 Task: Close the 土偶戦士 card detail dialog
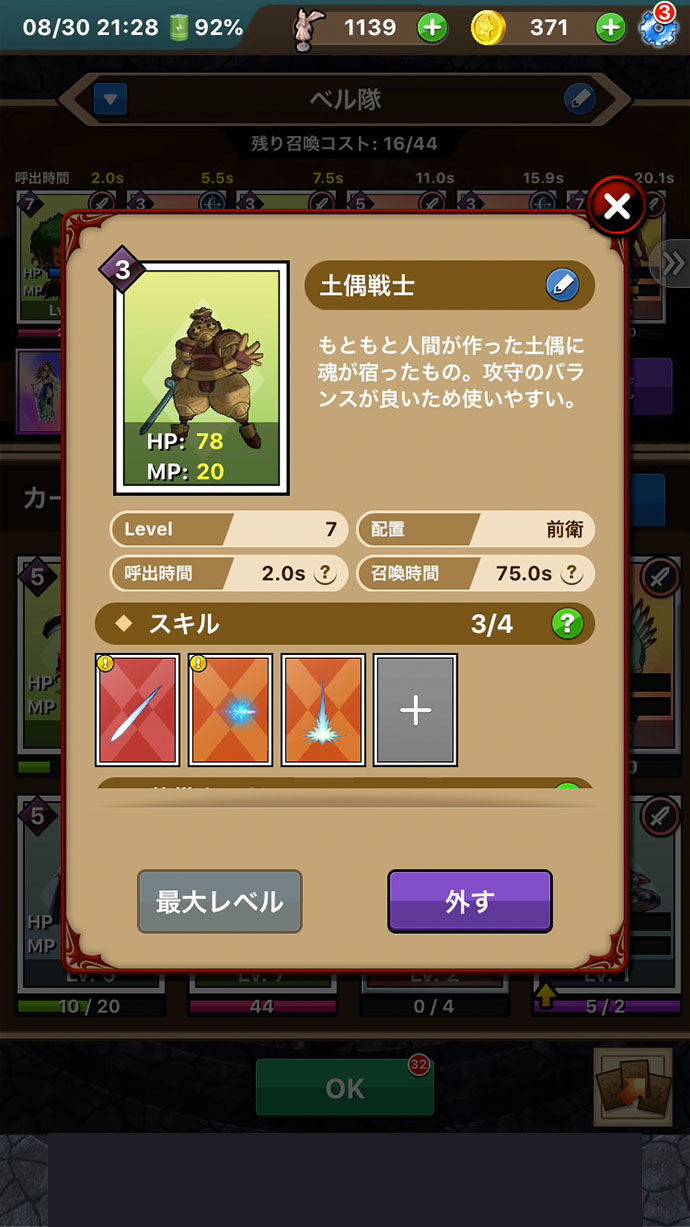(617, 207)
